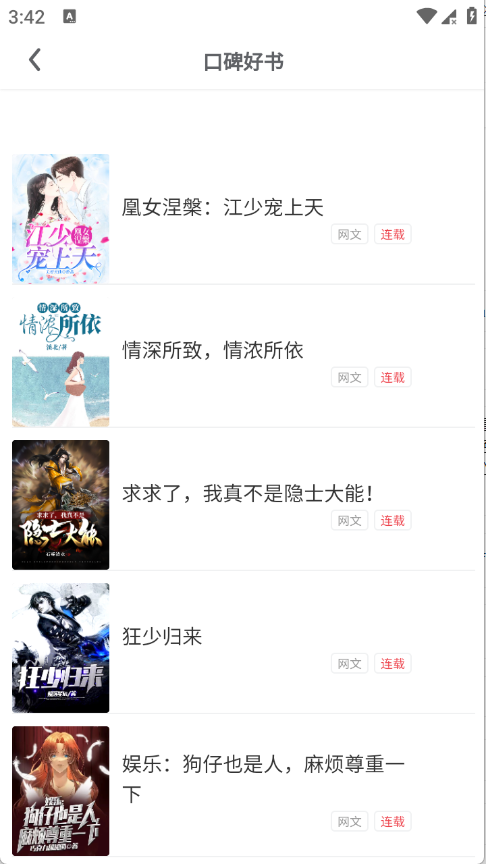
Task: Open the book 求求了，我真不是隐士大能！
Action: click(x=243, y=505)
